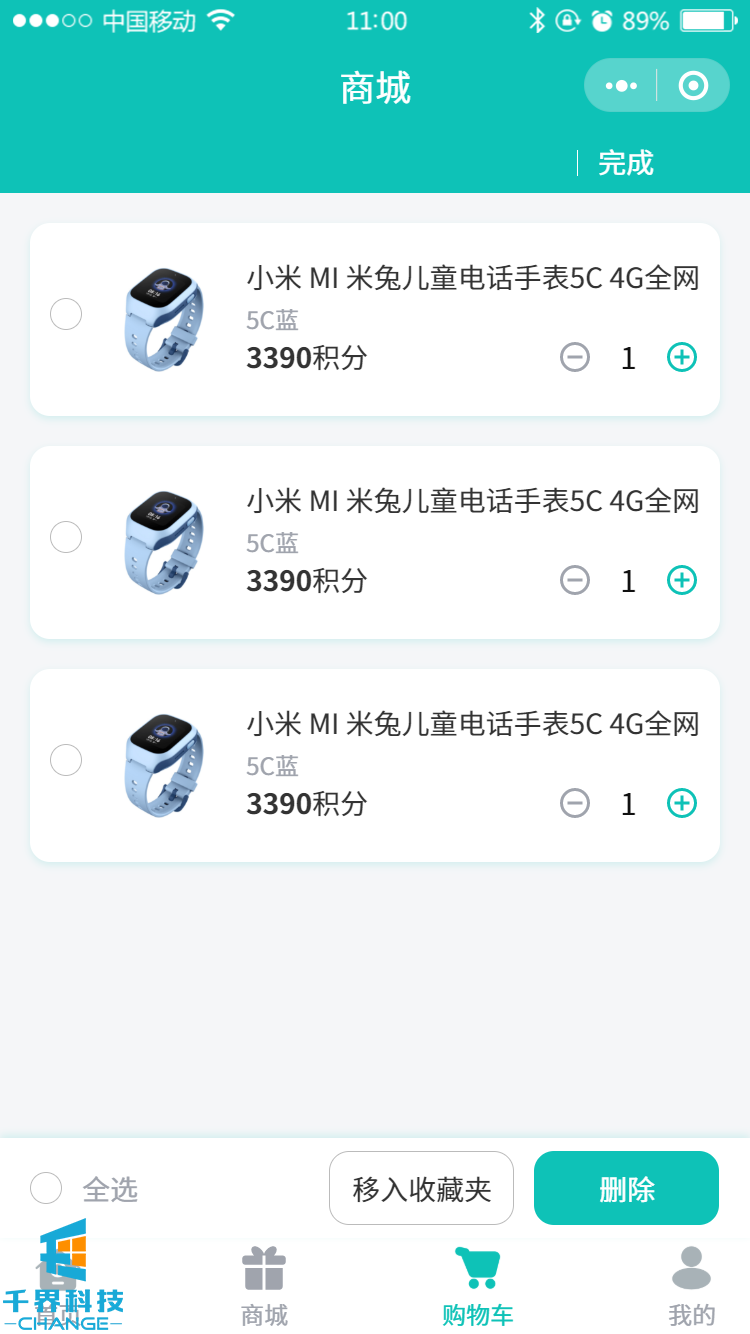Switch to the 我的 tab
The image size is (750, 1334).
click(x=691, y=1286)
